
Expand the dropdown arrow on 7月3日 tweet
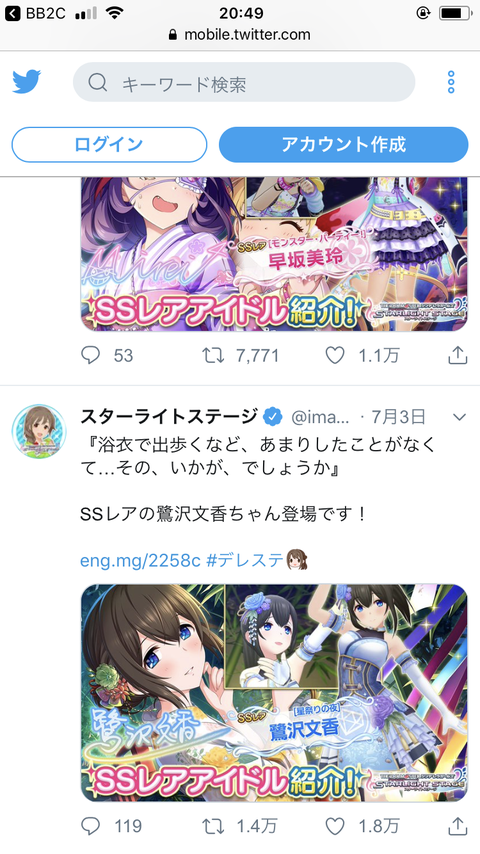click(x=459, y=417)
